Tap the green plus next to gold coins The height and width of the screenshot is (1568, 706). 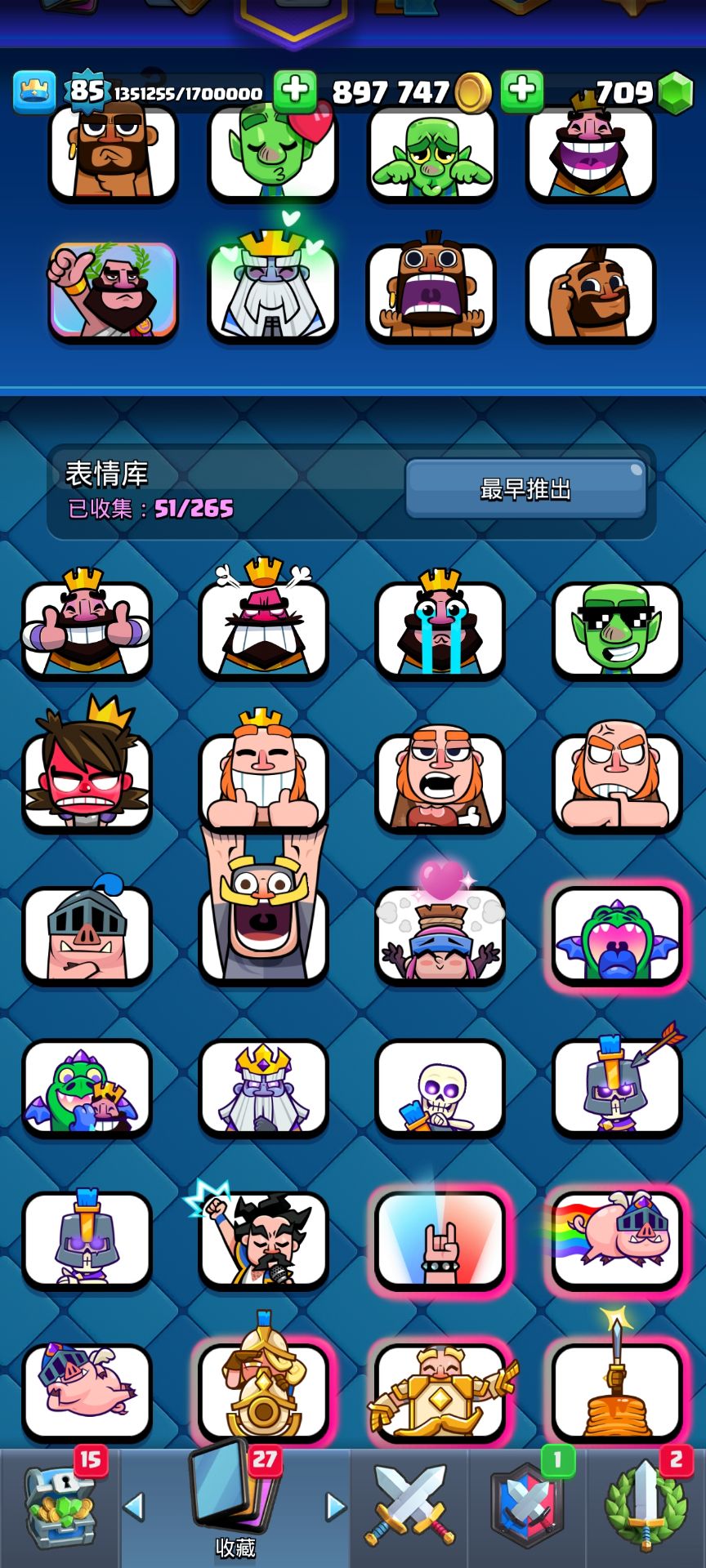coord(295,91)
